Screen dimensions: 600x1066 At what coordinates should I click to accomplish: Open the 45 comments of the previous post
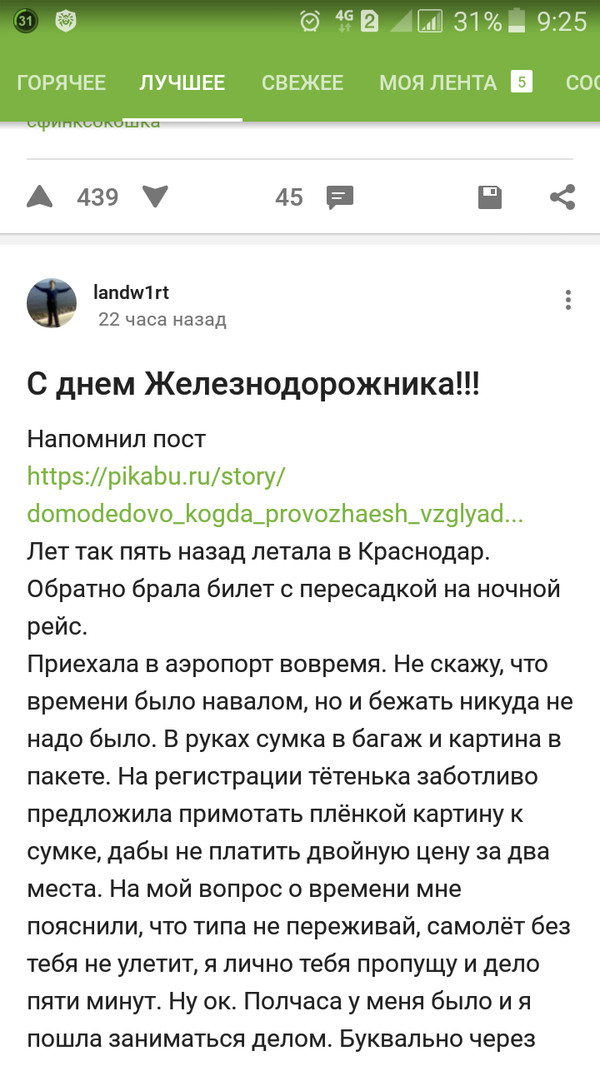tap(339, 197)
